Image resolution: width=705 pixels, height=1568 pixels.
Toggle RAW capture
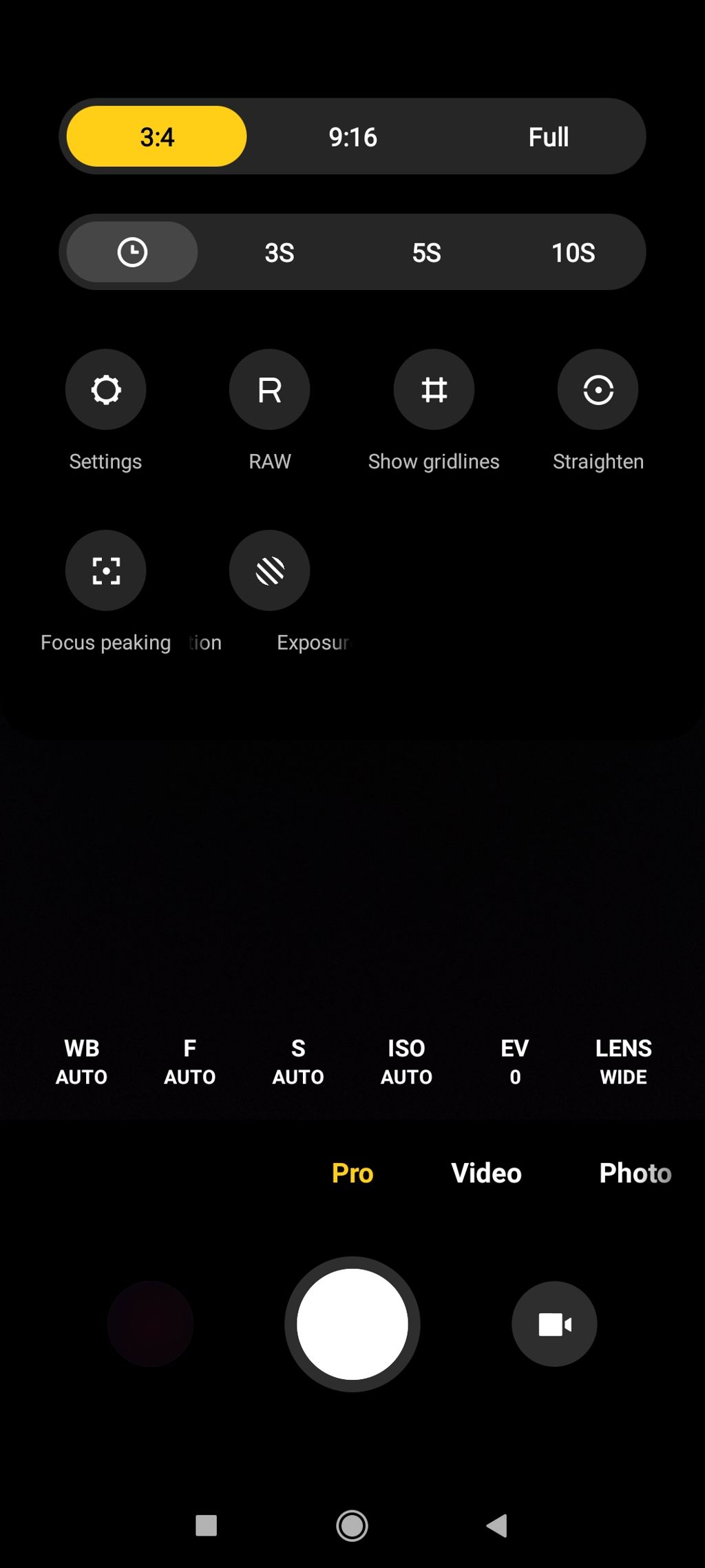pyautogui.click(x=269, y=390)
